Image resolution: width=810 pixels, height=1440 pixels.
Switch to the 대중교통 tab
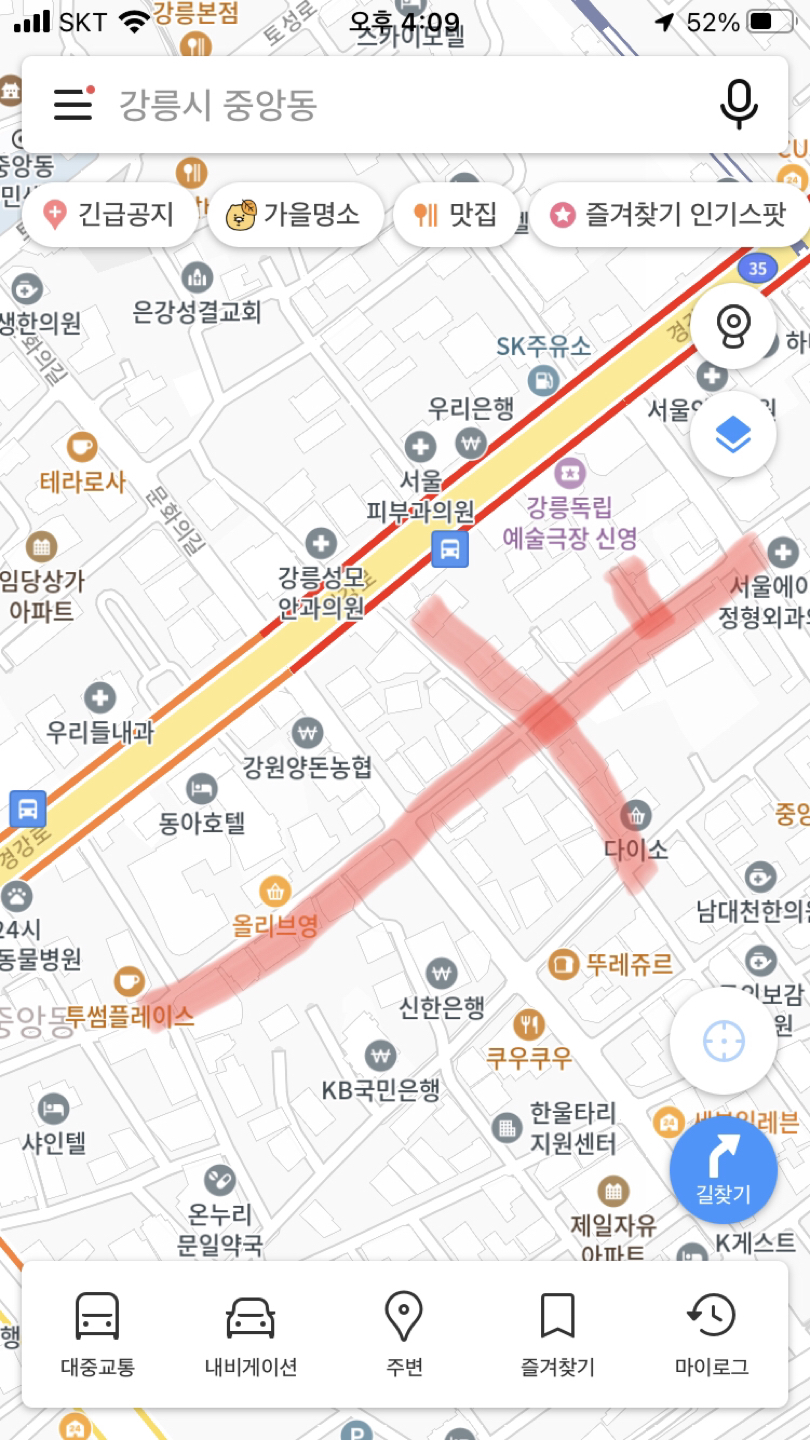click(x=98, y=1334)
